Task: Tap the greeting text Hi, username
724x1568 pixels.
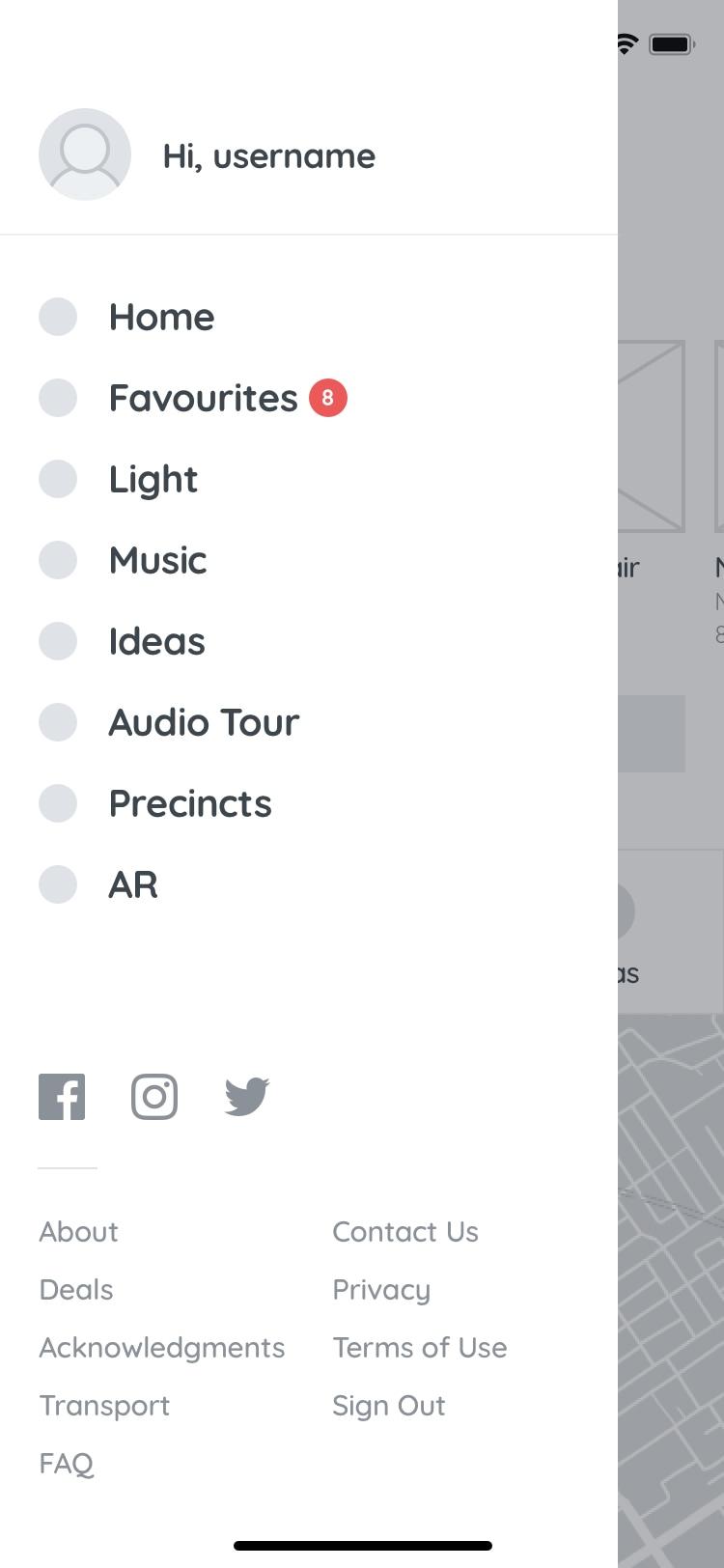Action: [270, 155]
